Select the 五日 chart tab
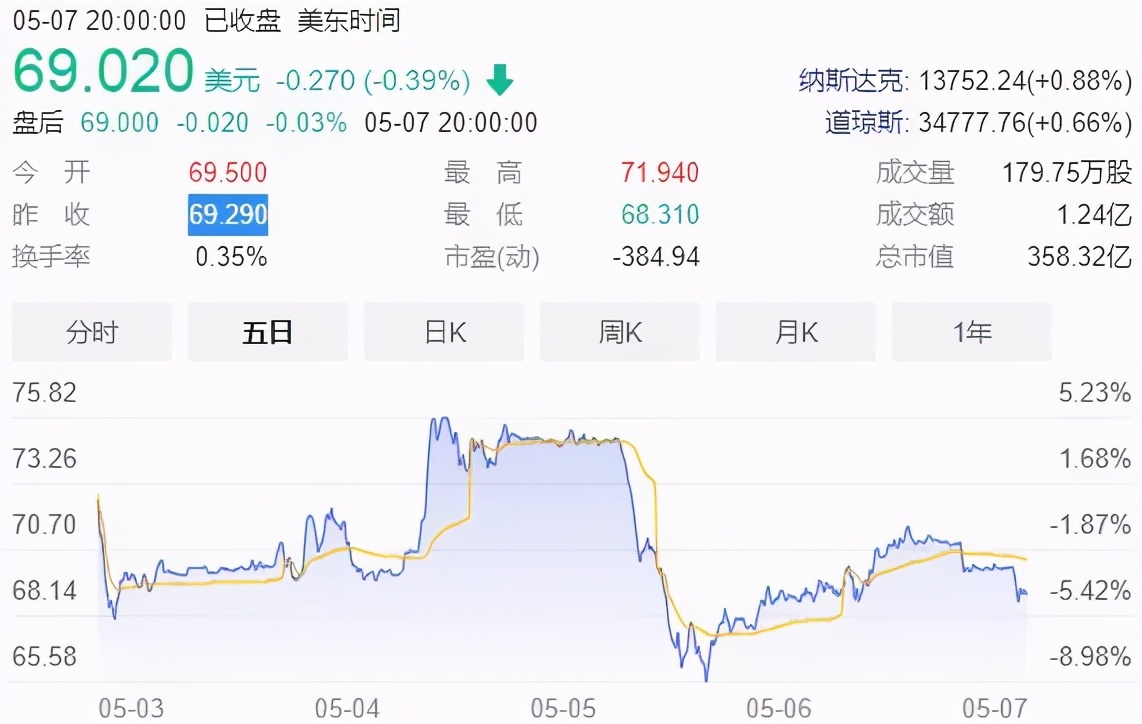The height and width of the screenshot is (724, 1142). coord(267,332)
